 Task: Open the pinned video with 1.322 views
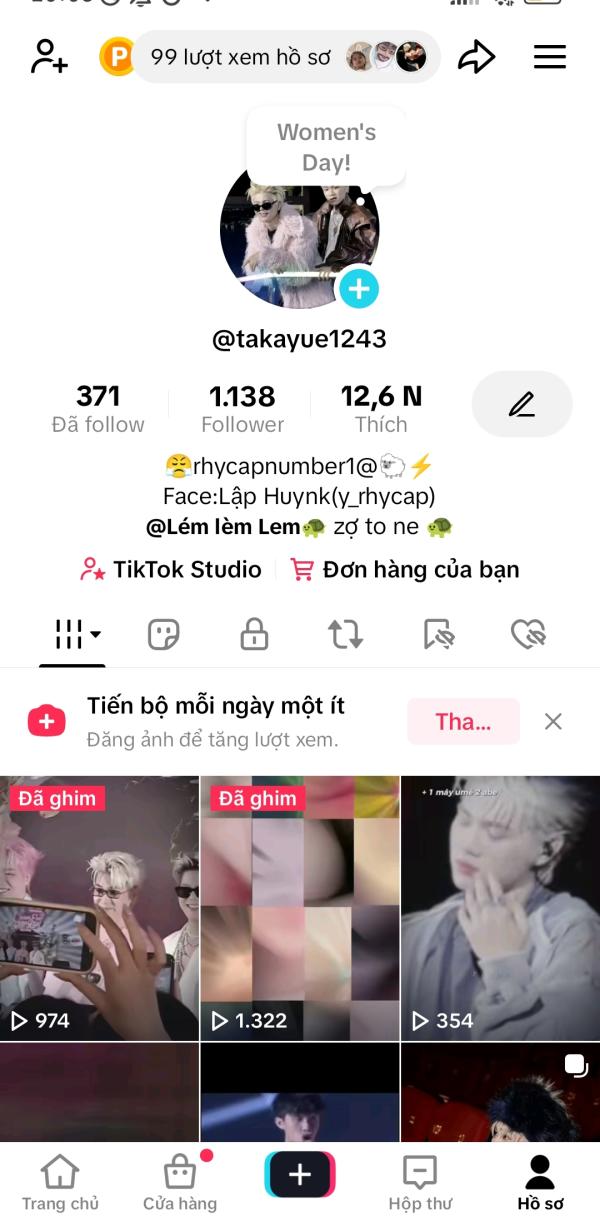pyautogui.click(x=300, y=908)
